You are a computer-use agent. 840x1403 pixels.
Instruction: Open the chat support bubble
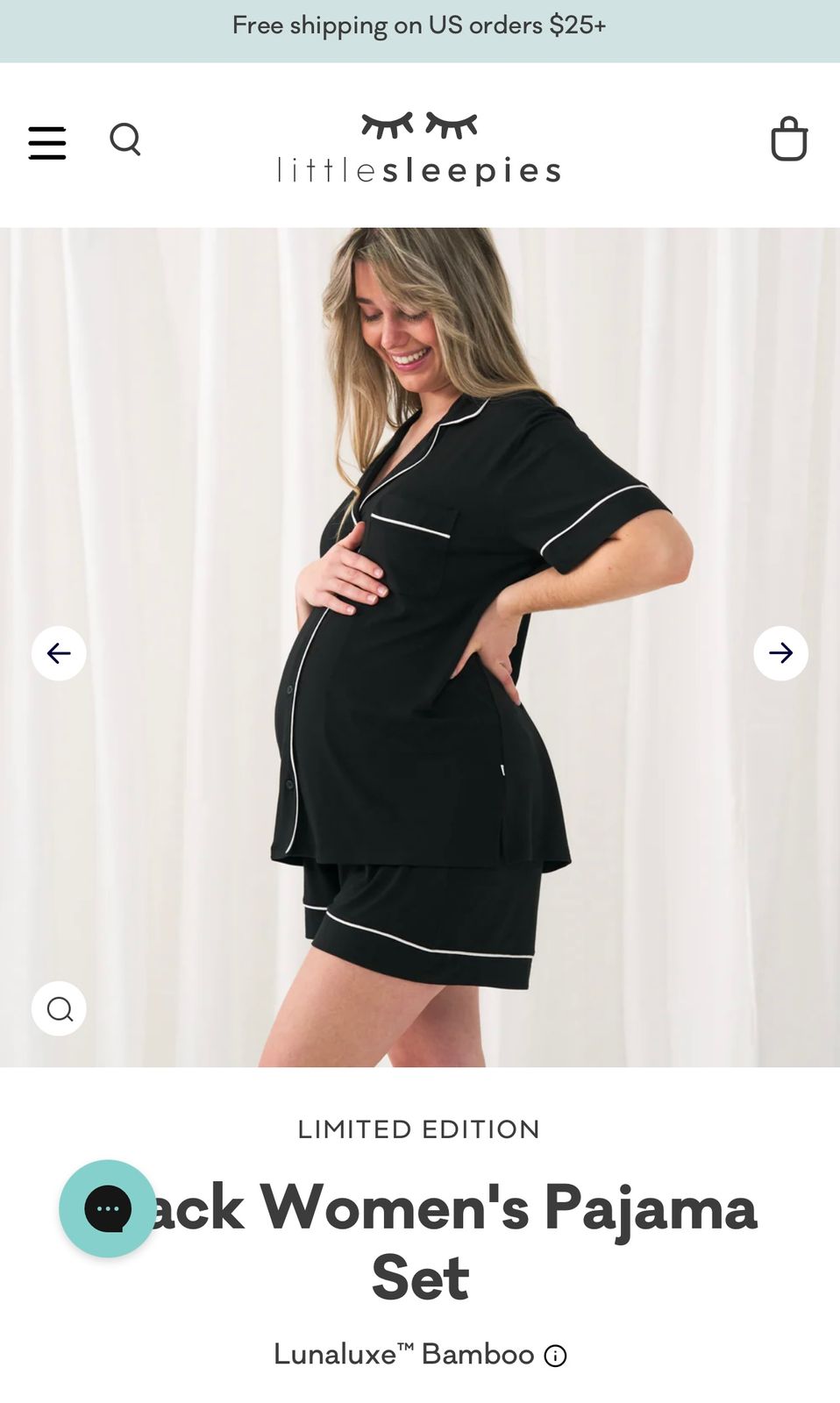[107, 1208]
